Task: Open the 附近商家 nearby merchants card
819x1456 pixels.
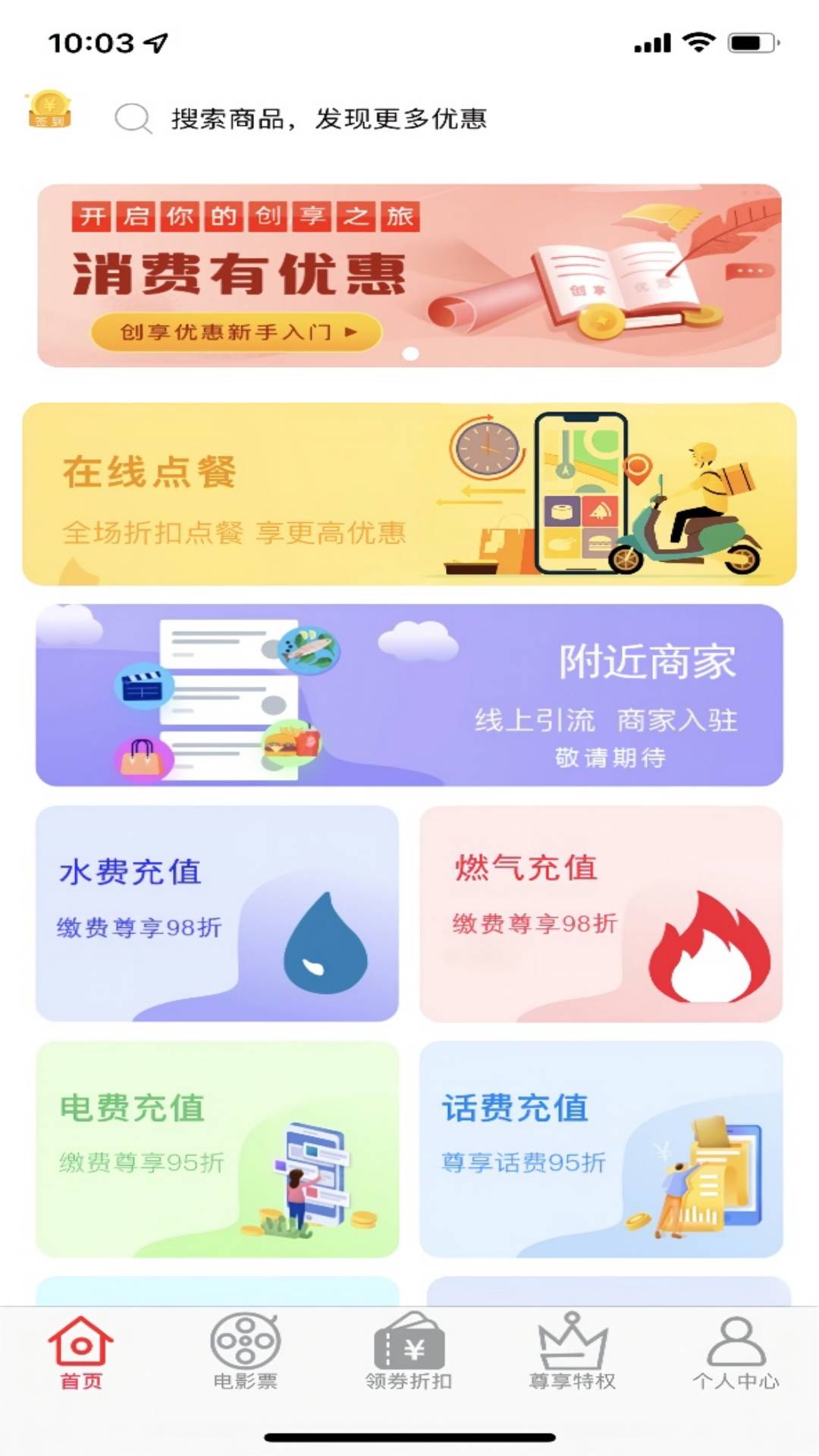Action: coord(409,695)
